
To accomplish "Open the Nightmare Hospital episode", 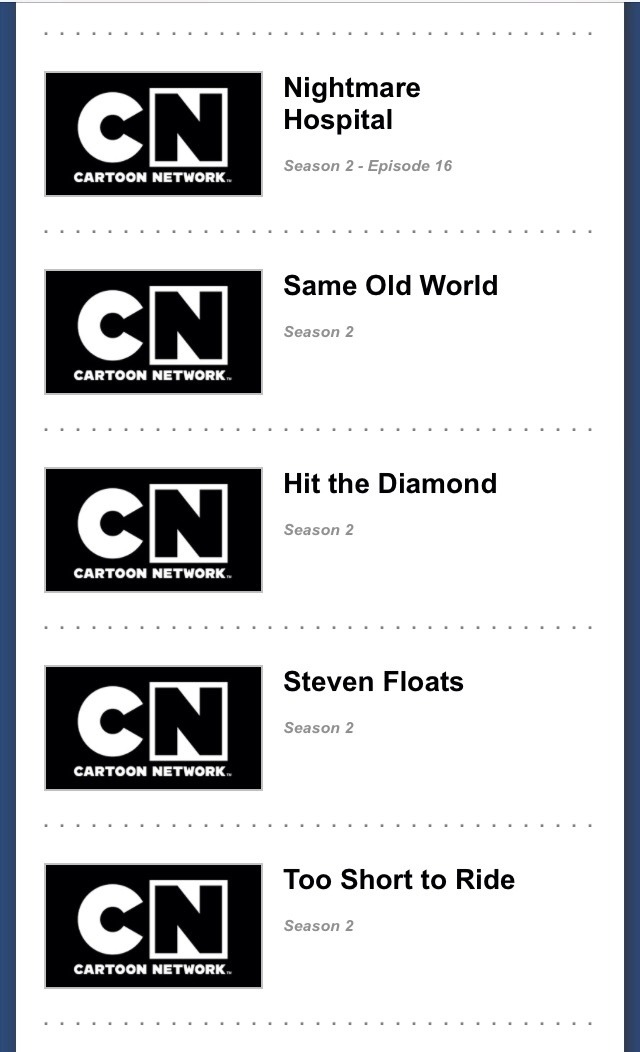I will pos(352,104).
